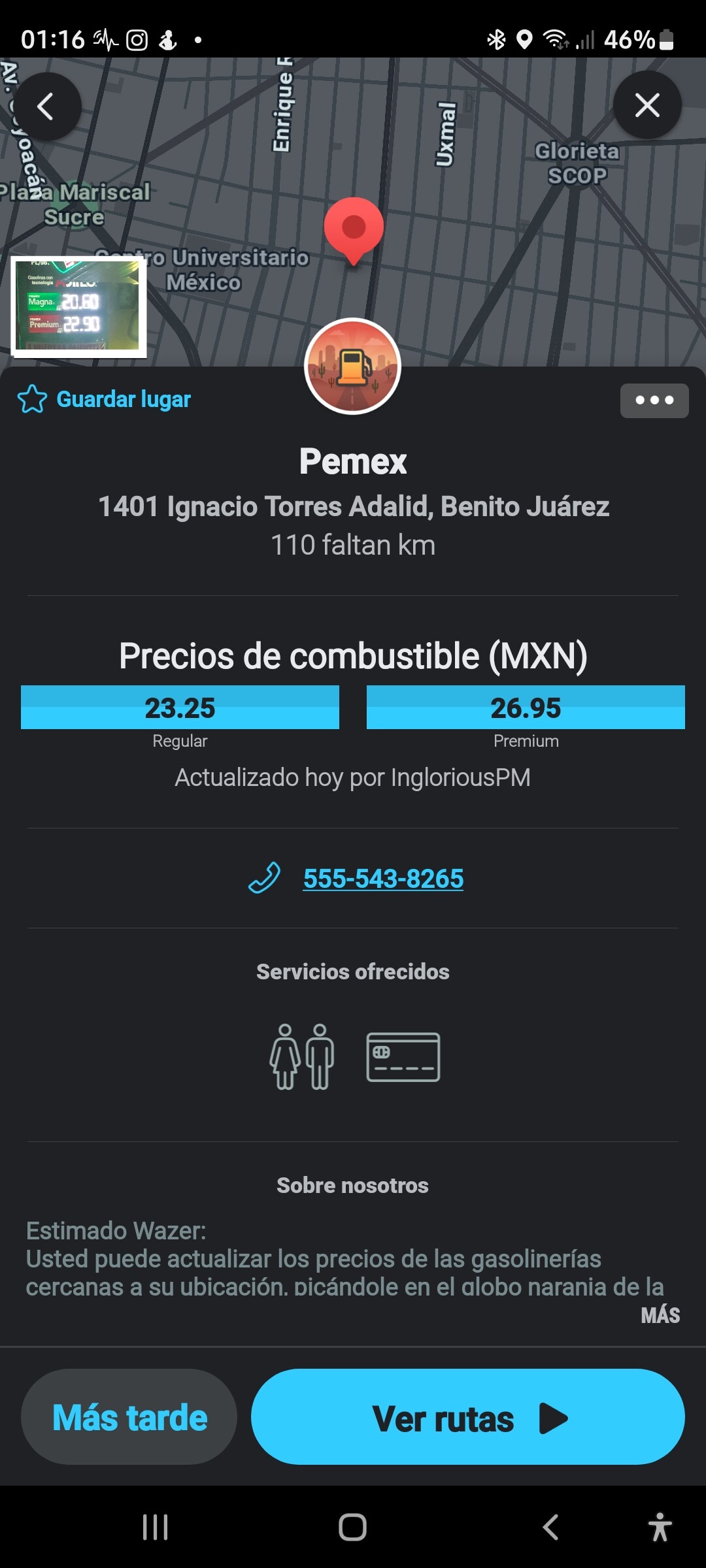
Task: Call the number 555-543-8265
Action: (383, 879)
